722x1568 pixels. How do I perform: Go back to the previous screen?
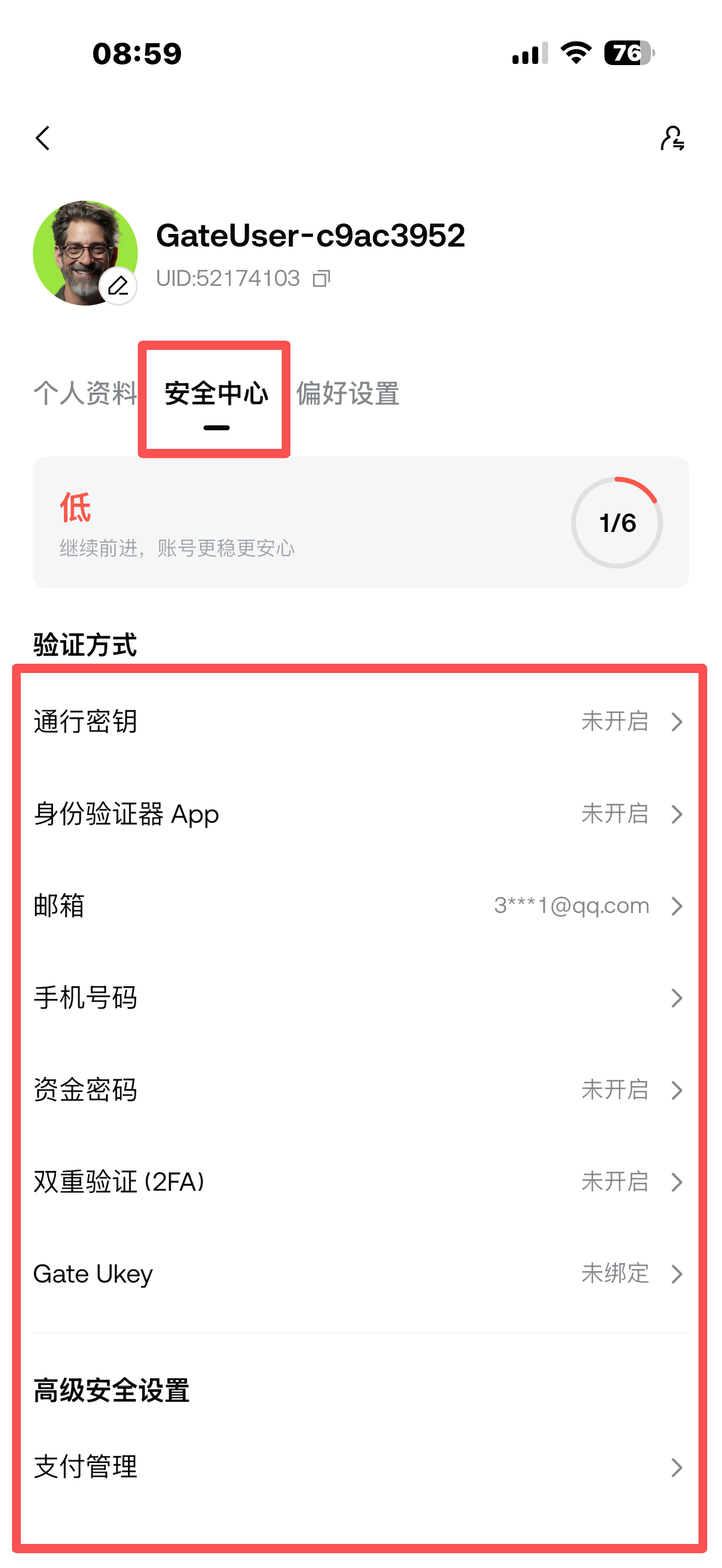(x=43, y=139)
